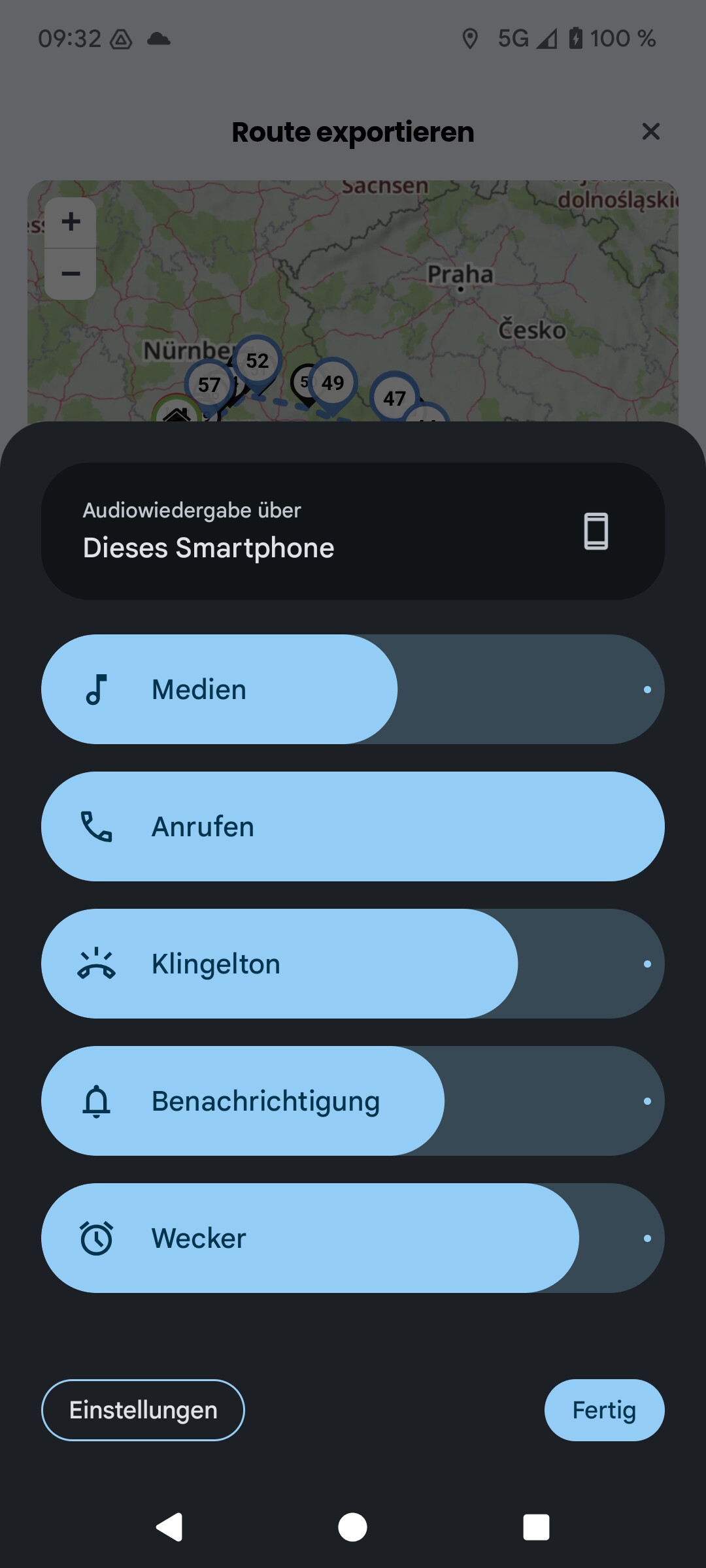This screenshot has height=1568, width=706.
Task: Go back with the system back button
Action: (170, 1527)
